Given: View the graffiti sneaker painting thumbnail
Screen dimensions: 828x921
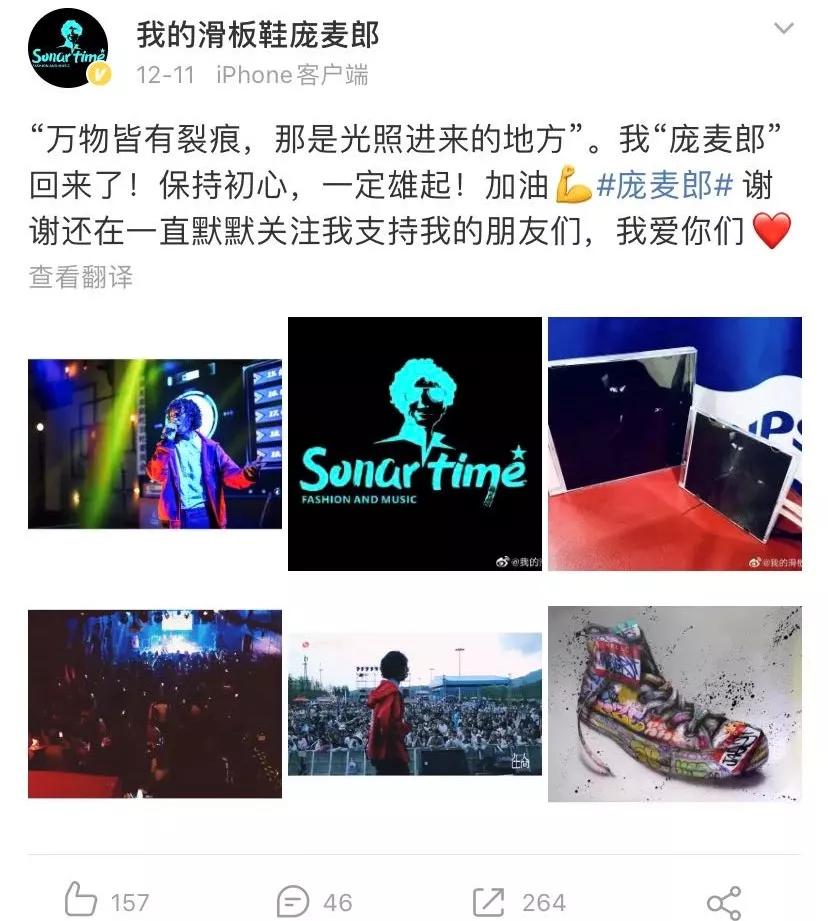Looking at the screenshot, I should click(675, 705).
